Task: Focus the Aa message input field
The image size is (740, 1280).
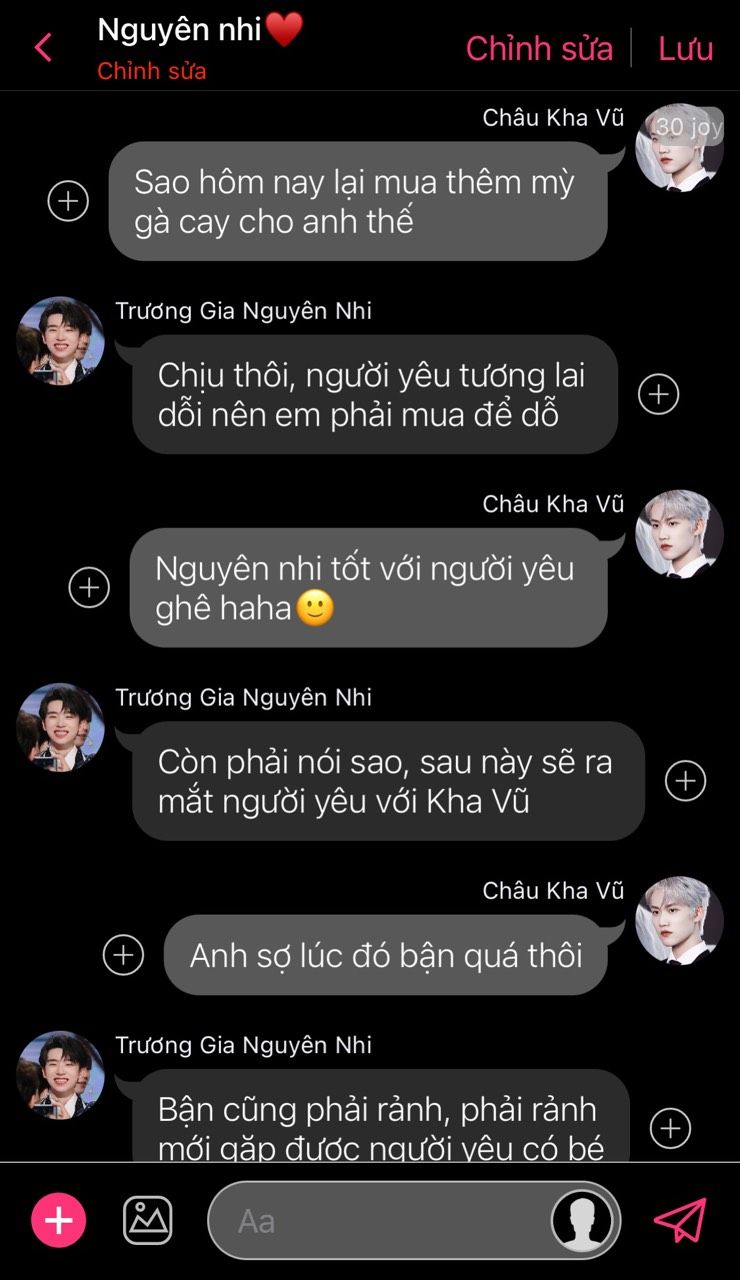Action: point(380,1221)
